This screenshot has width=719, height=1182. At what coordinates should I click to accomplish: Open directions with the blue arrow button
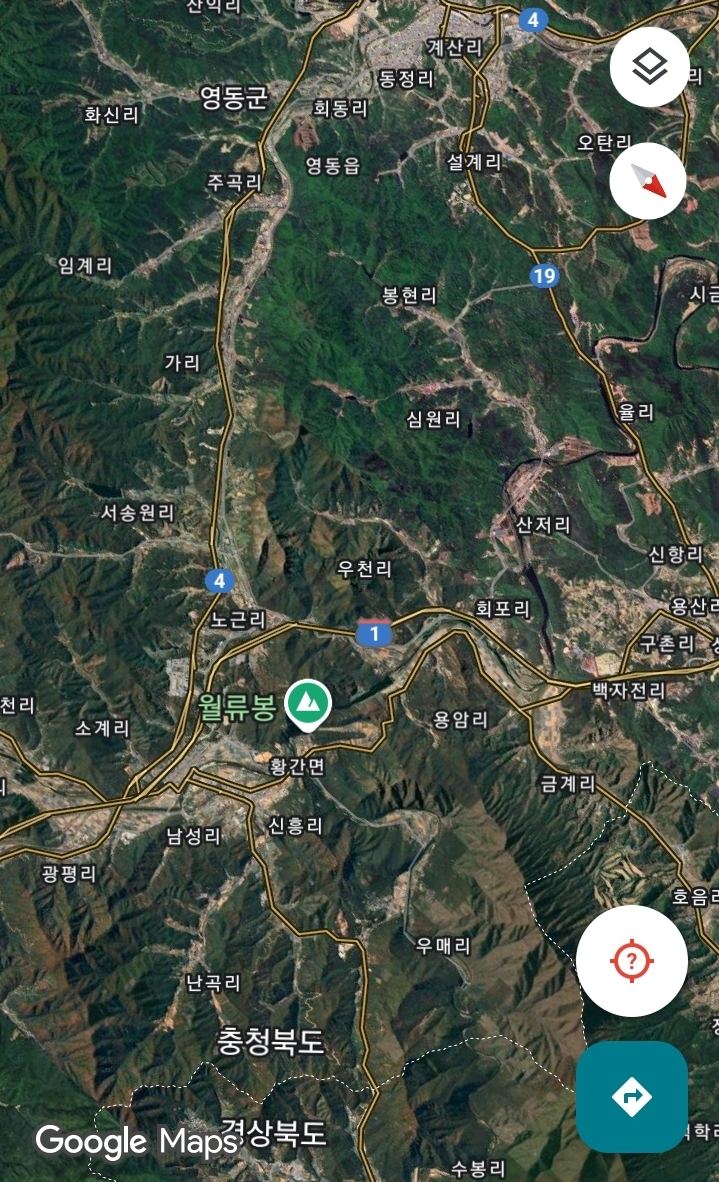(x=632, y=1097)
